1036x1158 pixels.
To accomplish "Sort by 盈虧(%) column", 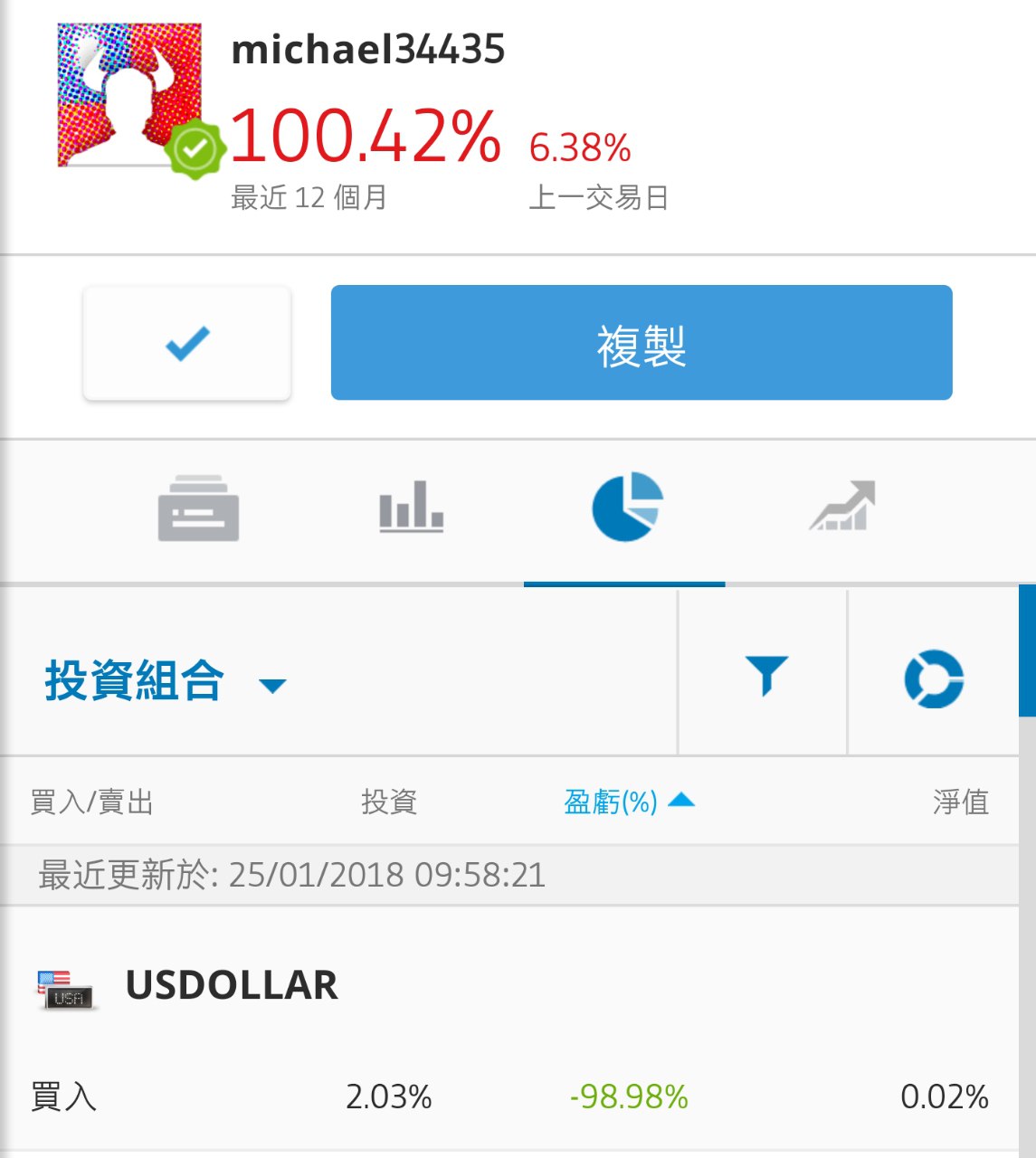I will (628, 802).
